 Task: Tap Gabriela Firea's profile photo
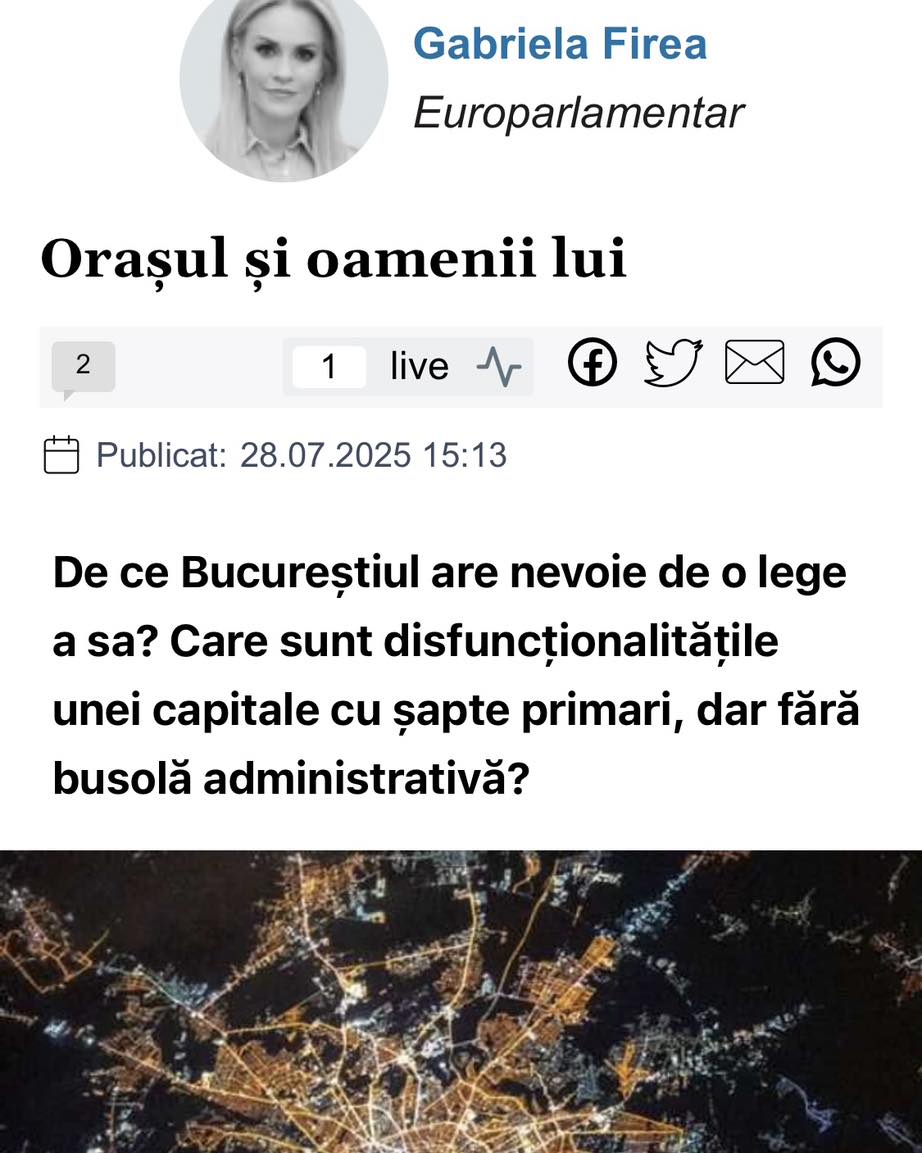[x=283, y=82]
